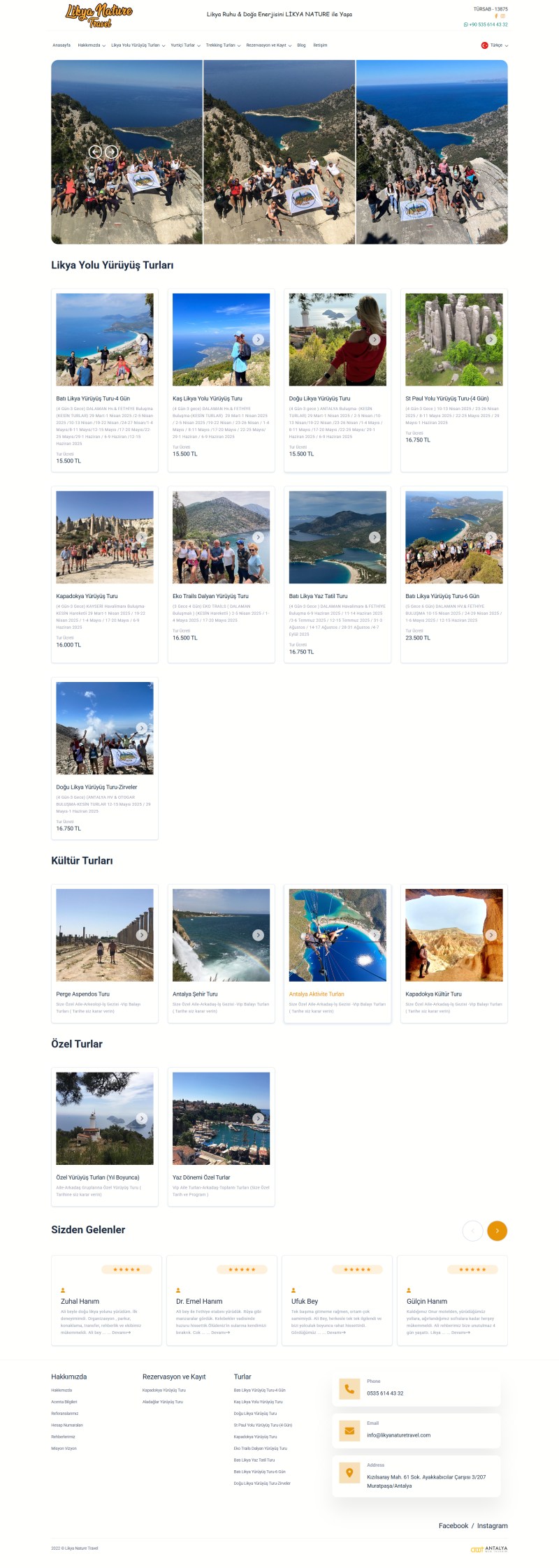Open the İletişim page

[320, 45]
